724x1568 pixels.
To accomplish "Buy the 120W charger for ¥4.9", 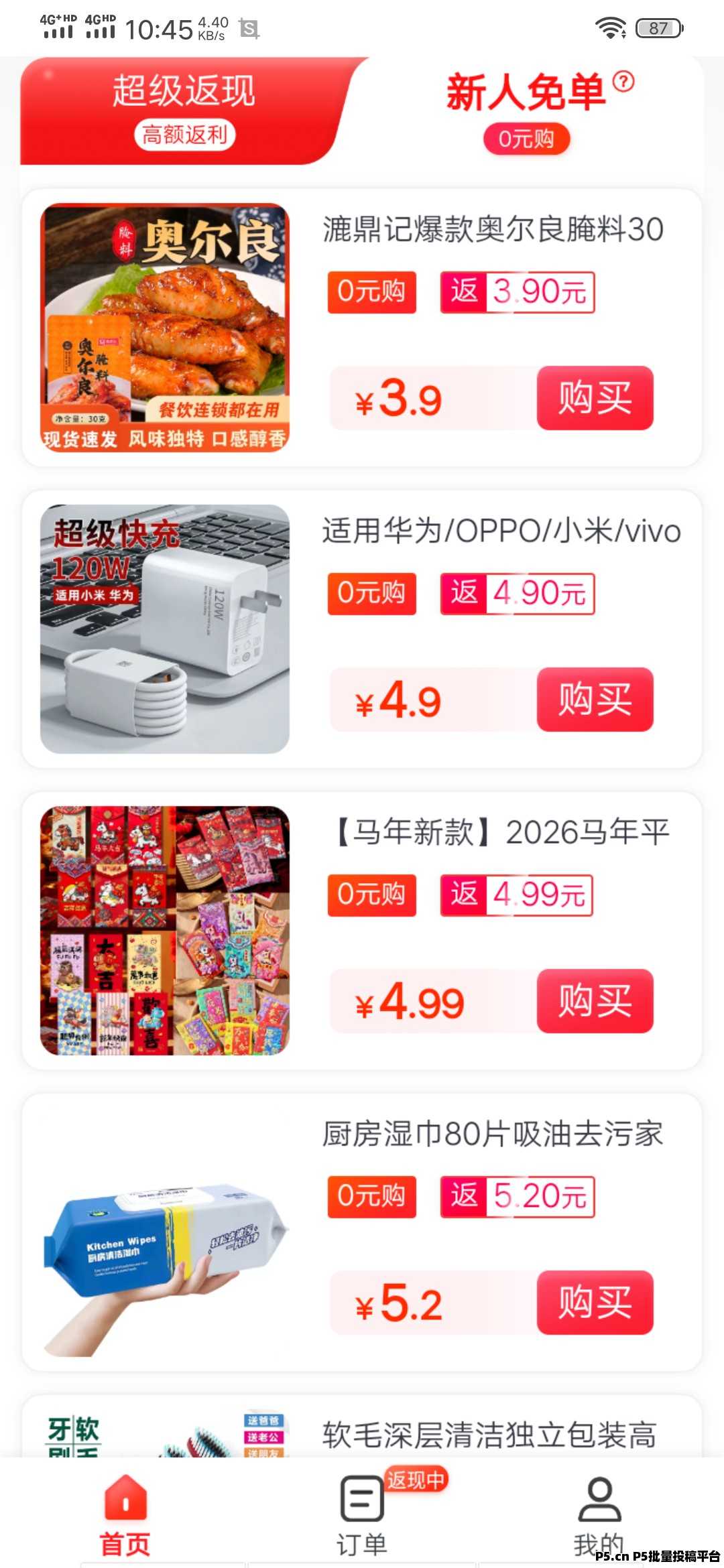I will [595, 700].
